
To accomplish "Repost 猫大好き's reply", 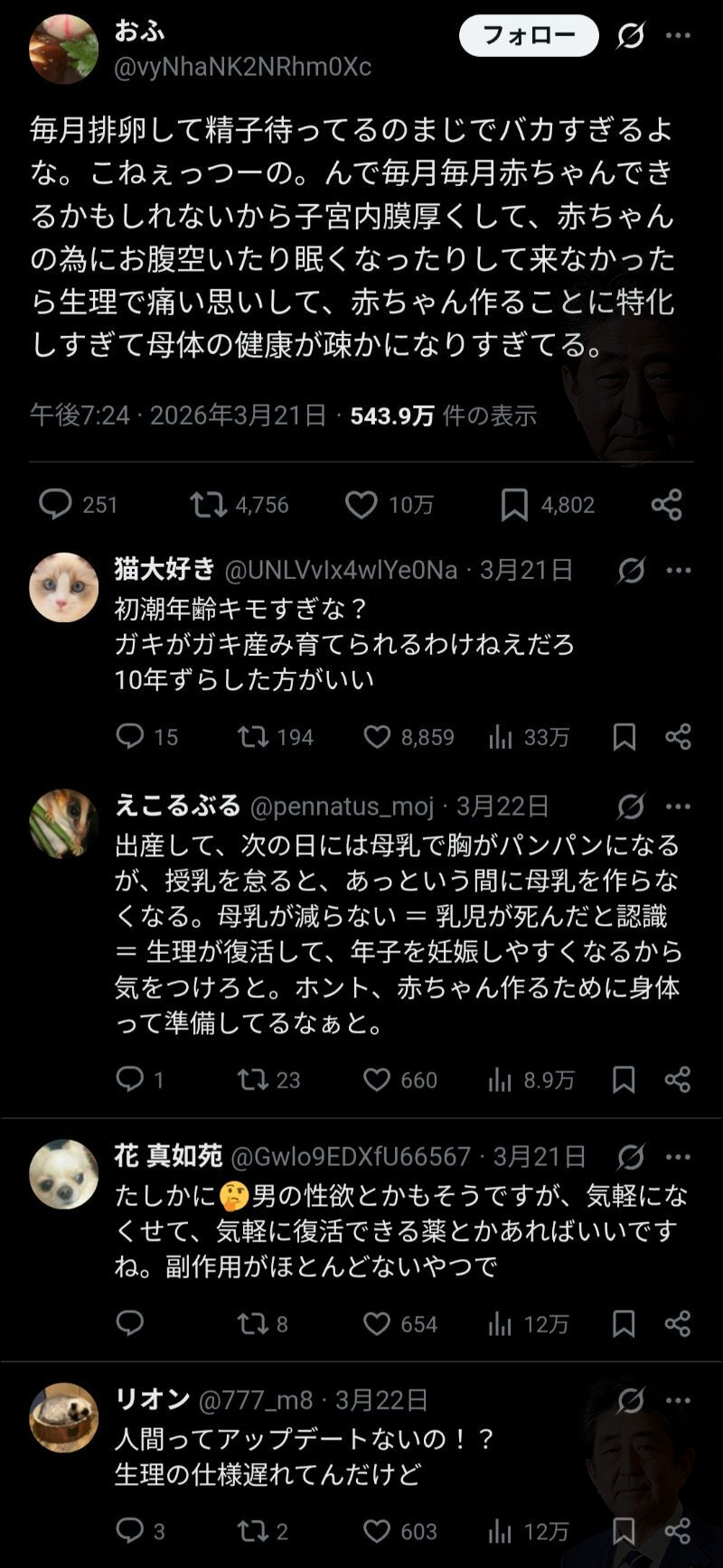I will (x=253, y=737).
